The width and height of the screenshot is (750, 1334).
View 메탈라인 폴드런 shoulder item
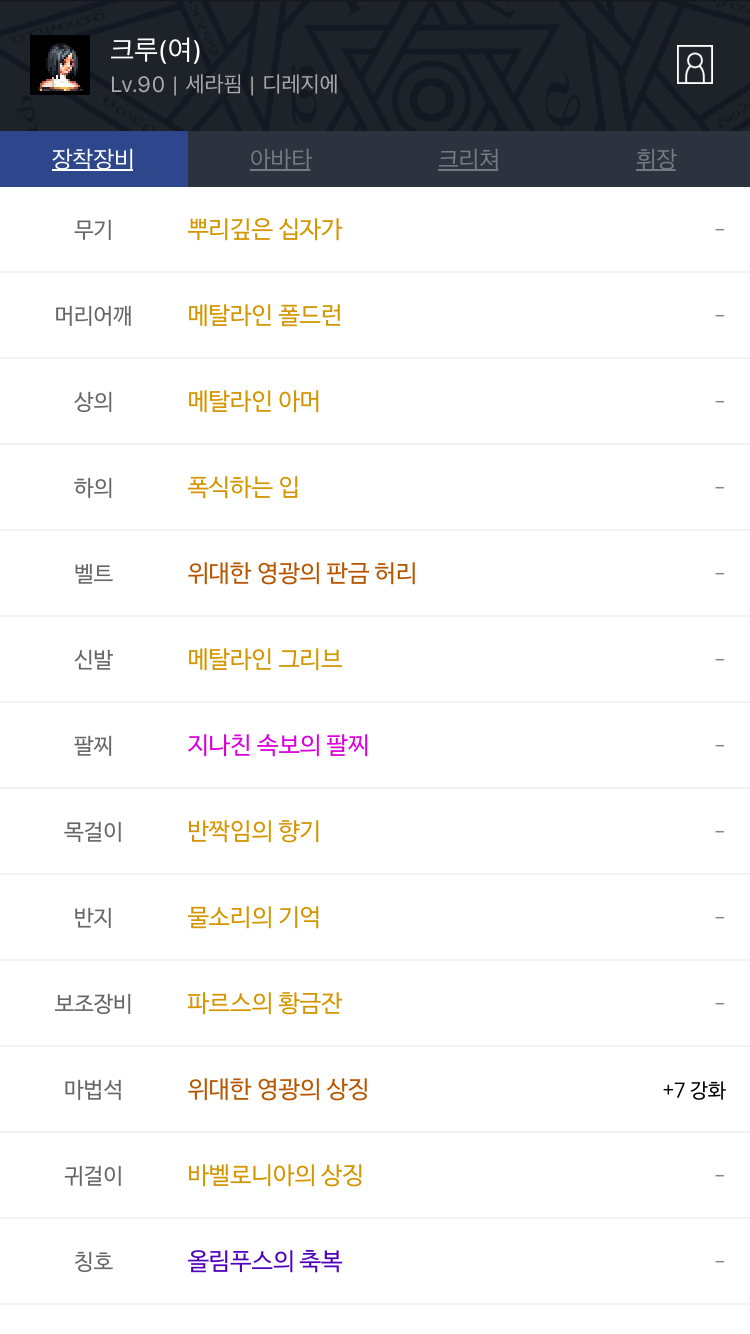[x=265, y=315]
